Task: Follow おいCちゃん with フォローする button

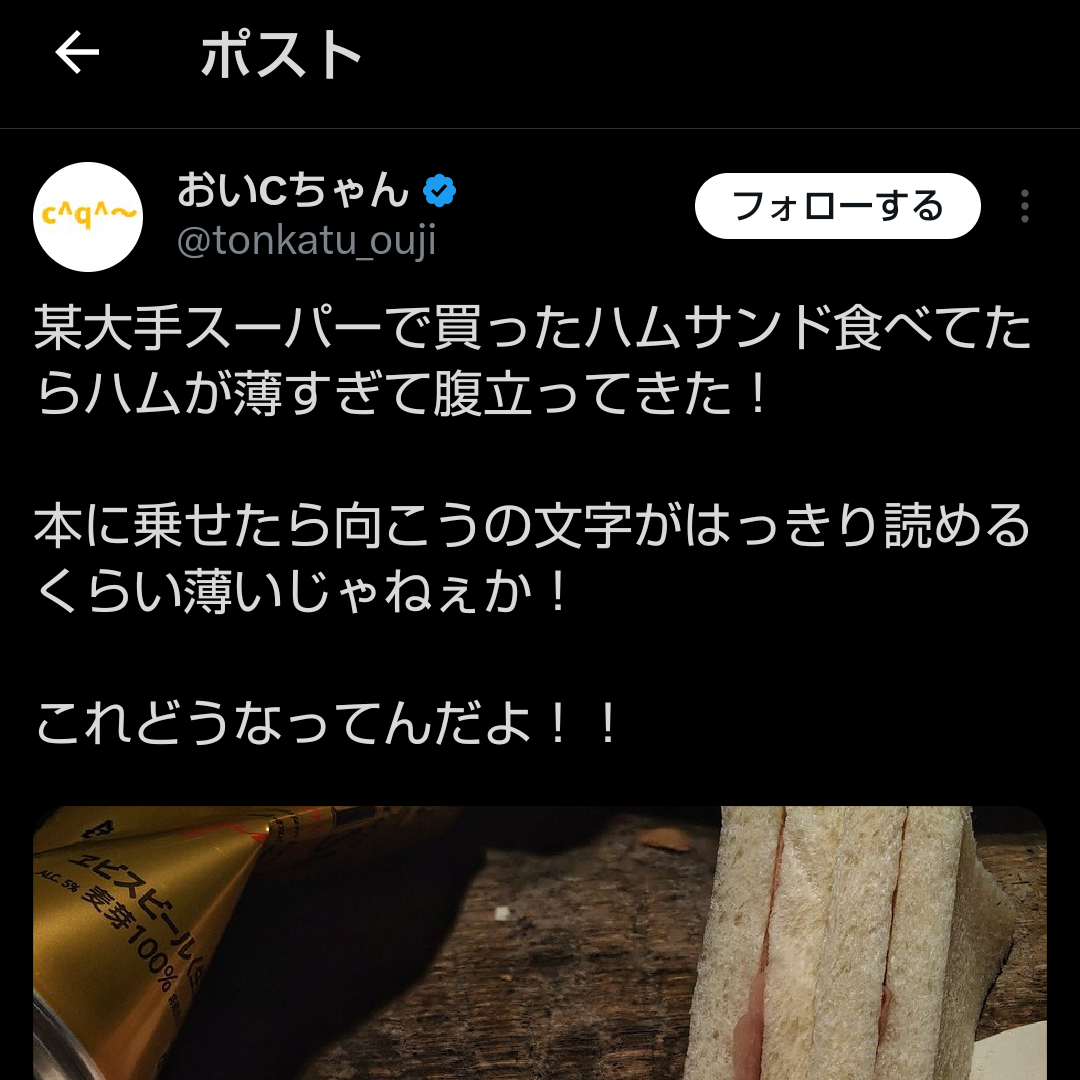Action: point(837,206)
